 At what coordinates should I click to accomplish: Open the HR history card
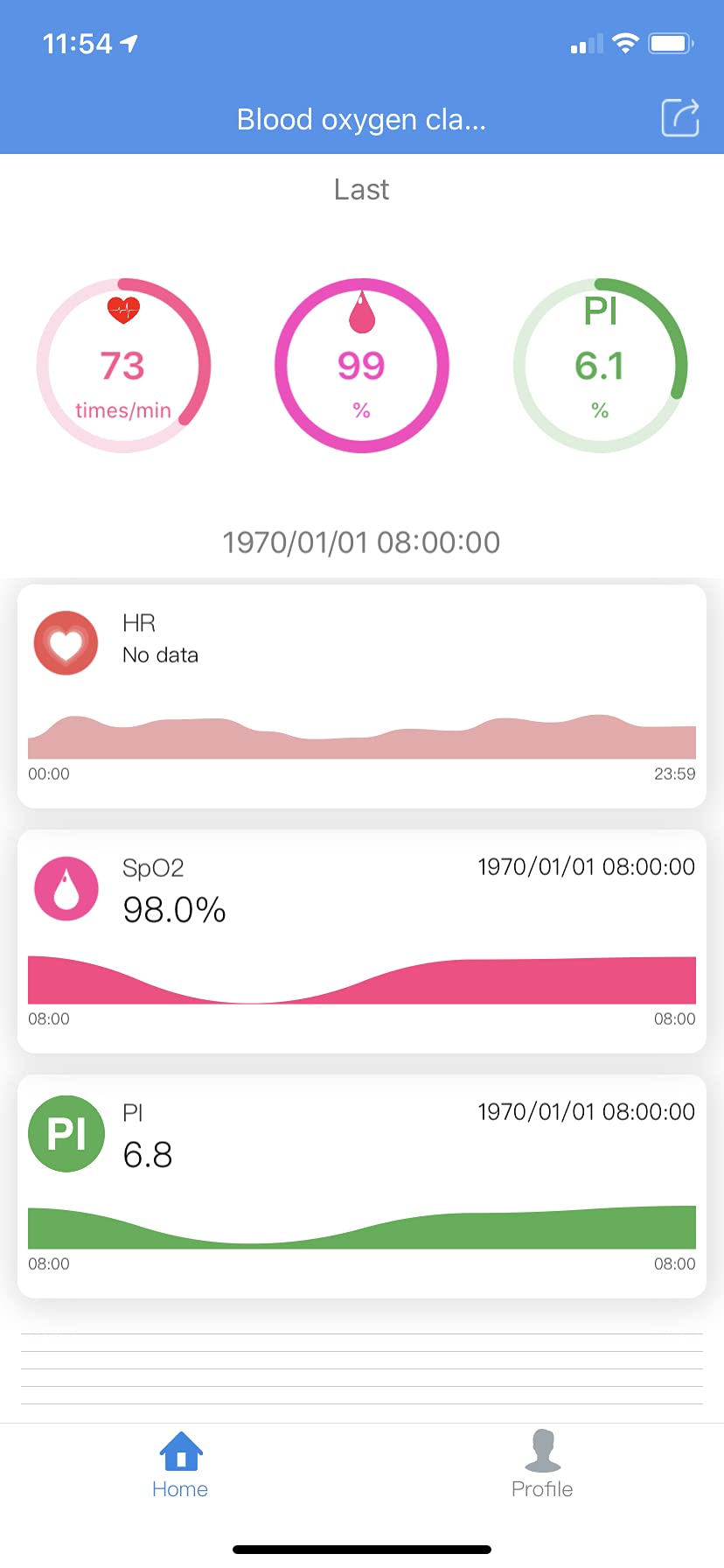point(361,696)
